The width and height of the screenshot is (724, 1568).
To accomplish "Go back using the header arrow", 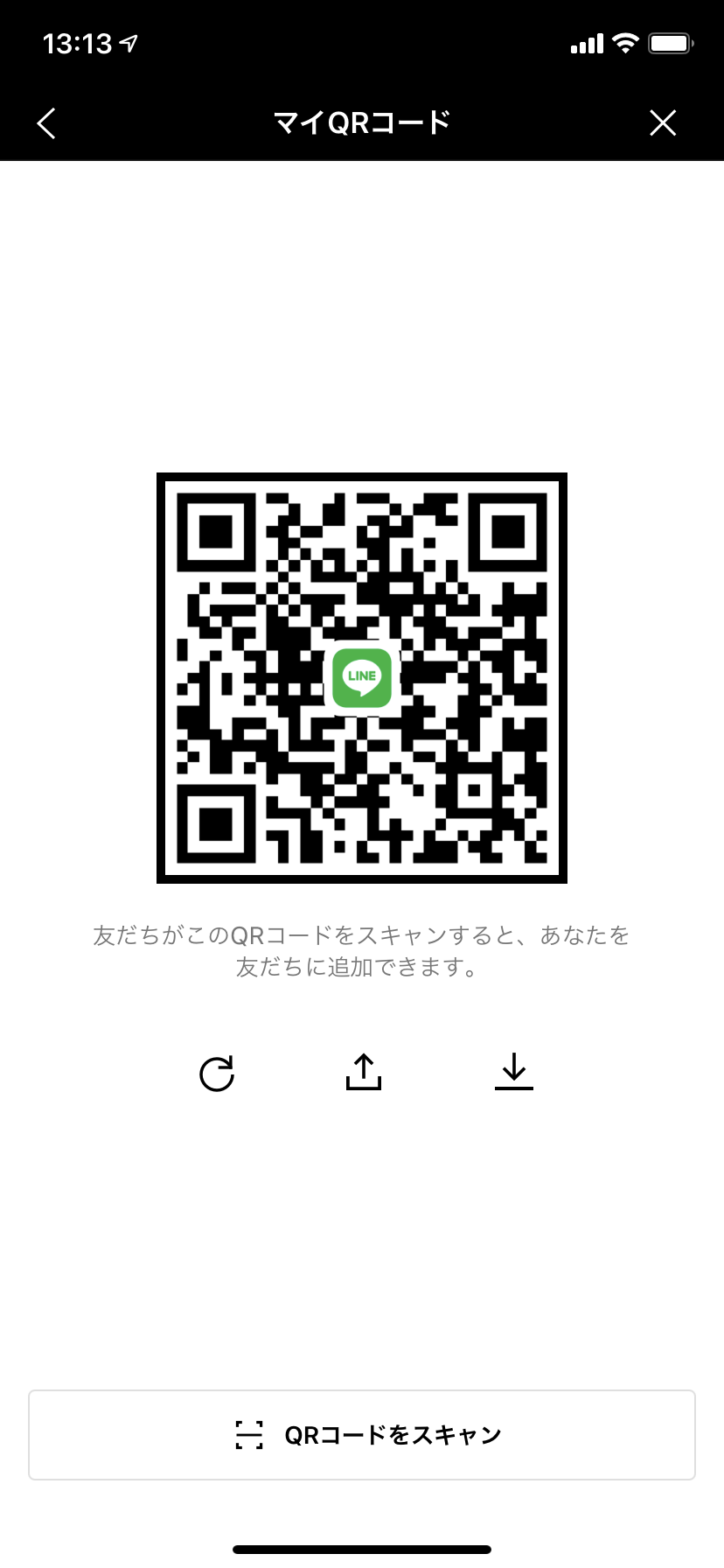I will pyautogui.click(x=47, y=123).
